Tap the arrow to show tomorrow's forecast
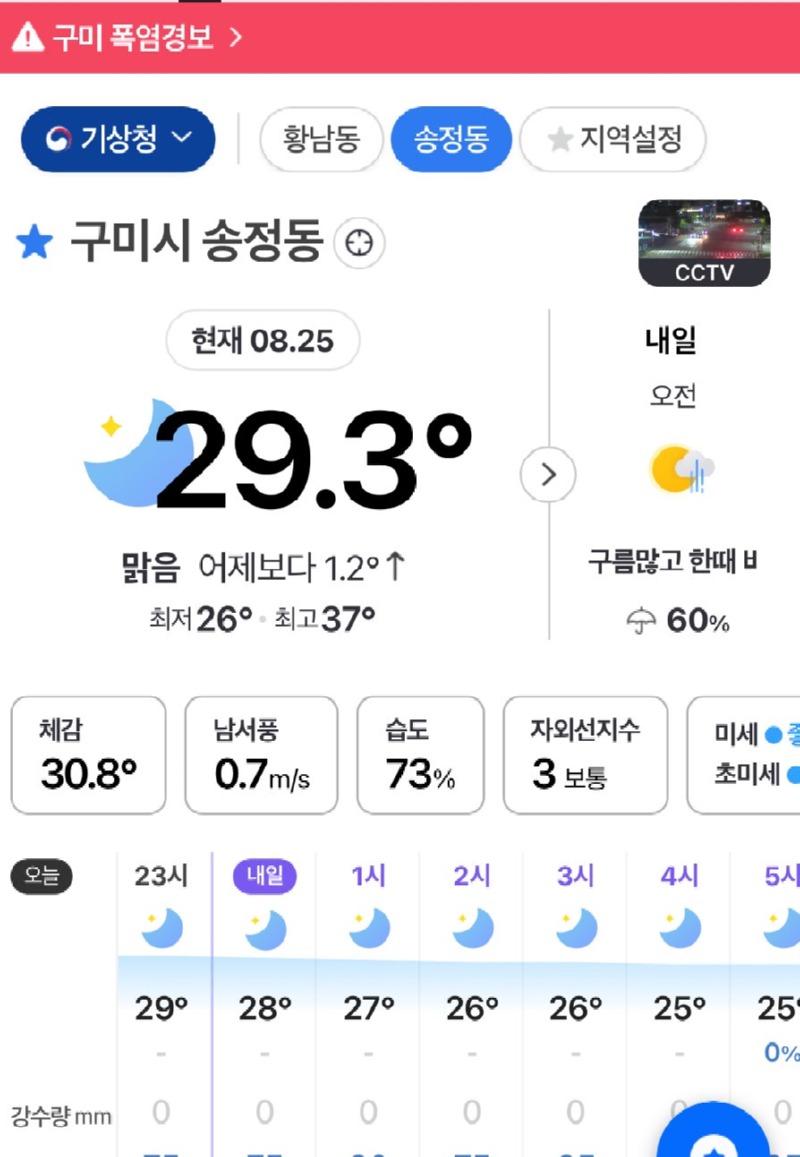 548,474
